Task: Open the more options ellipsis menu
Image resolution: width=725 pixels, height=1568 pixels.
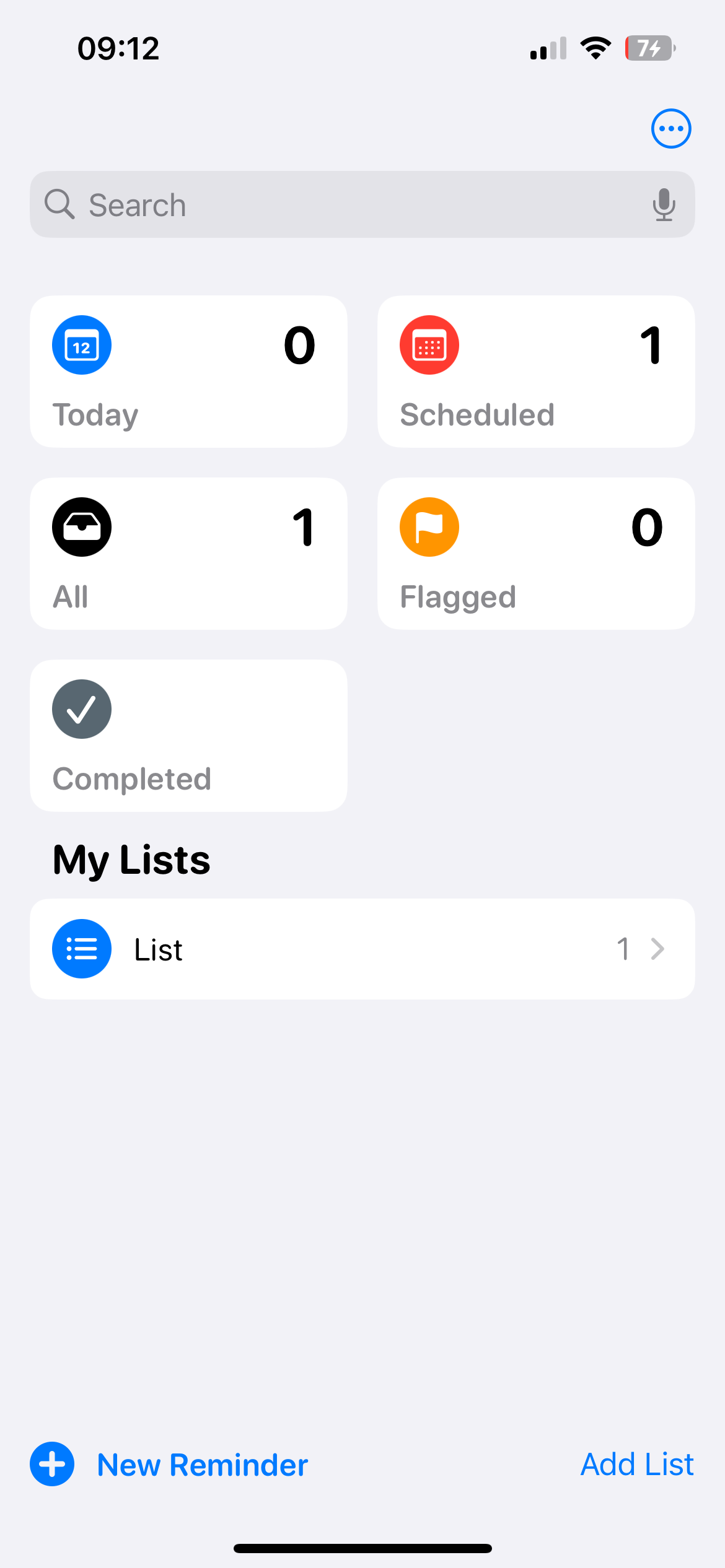Action: pyautogui.click(x=670, y=129)
